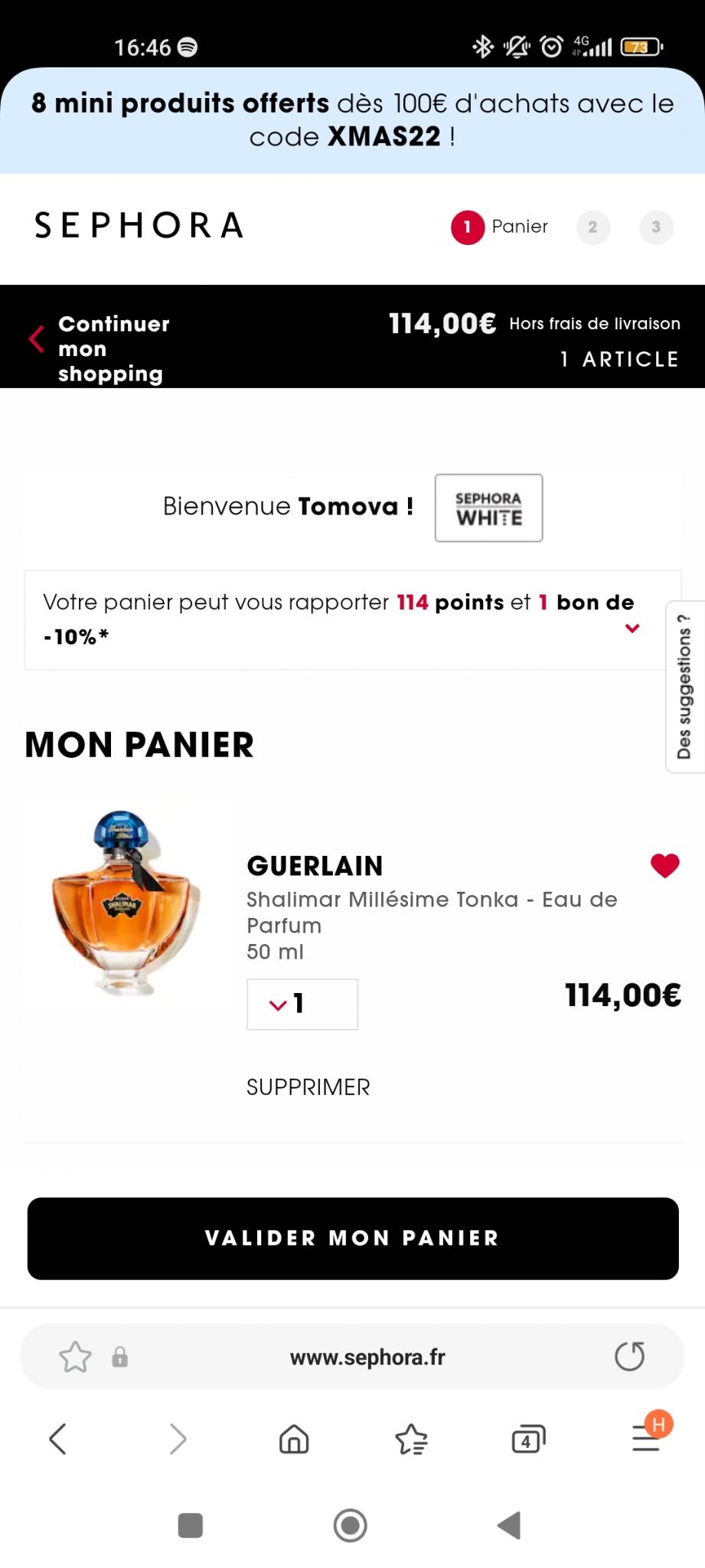Open the Sephora White loyalty card badge
Screen dimensions: 705x1568
click(x=488, y=508)
